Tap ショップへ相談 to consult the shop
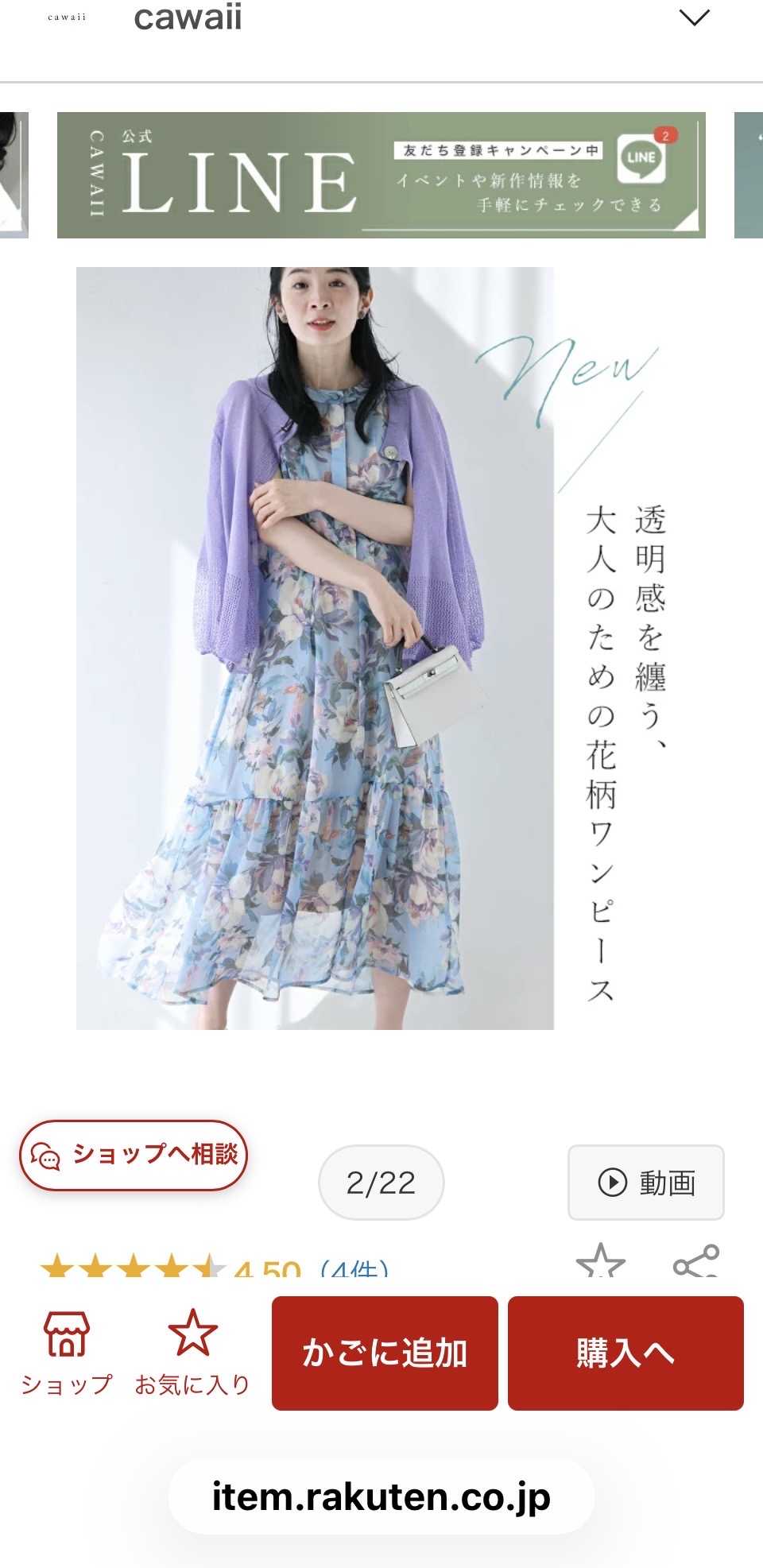 (134, 1155)
